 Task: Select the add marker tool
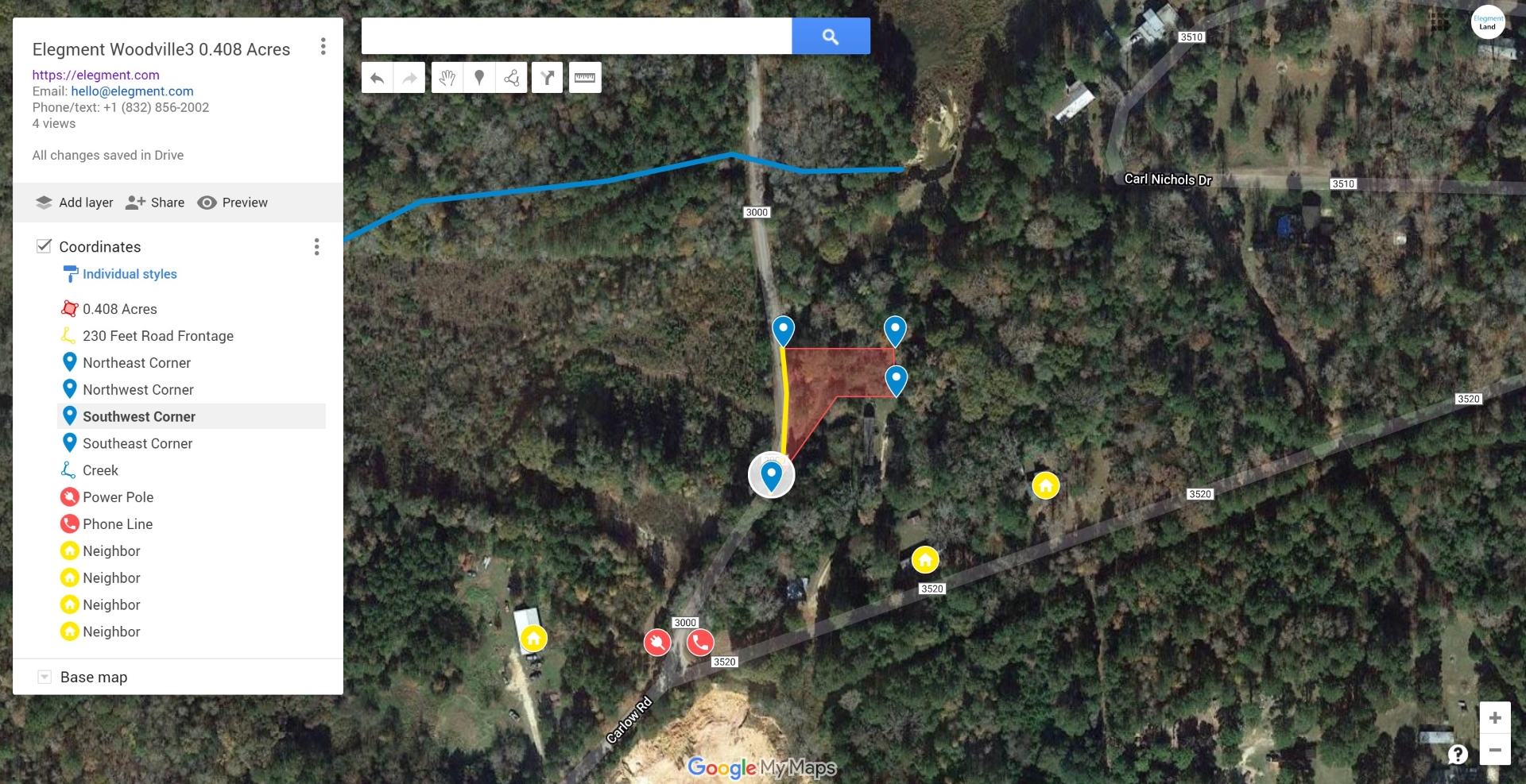coord(479,78)
